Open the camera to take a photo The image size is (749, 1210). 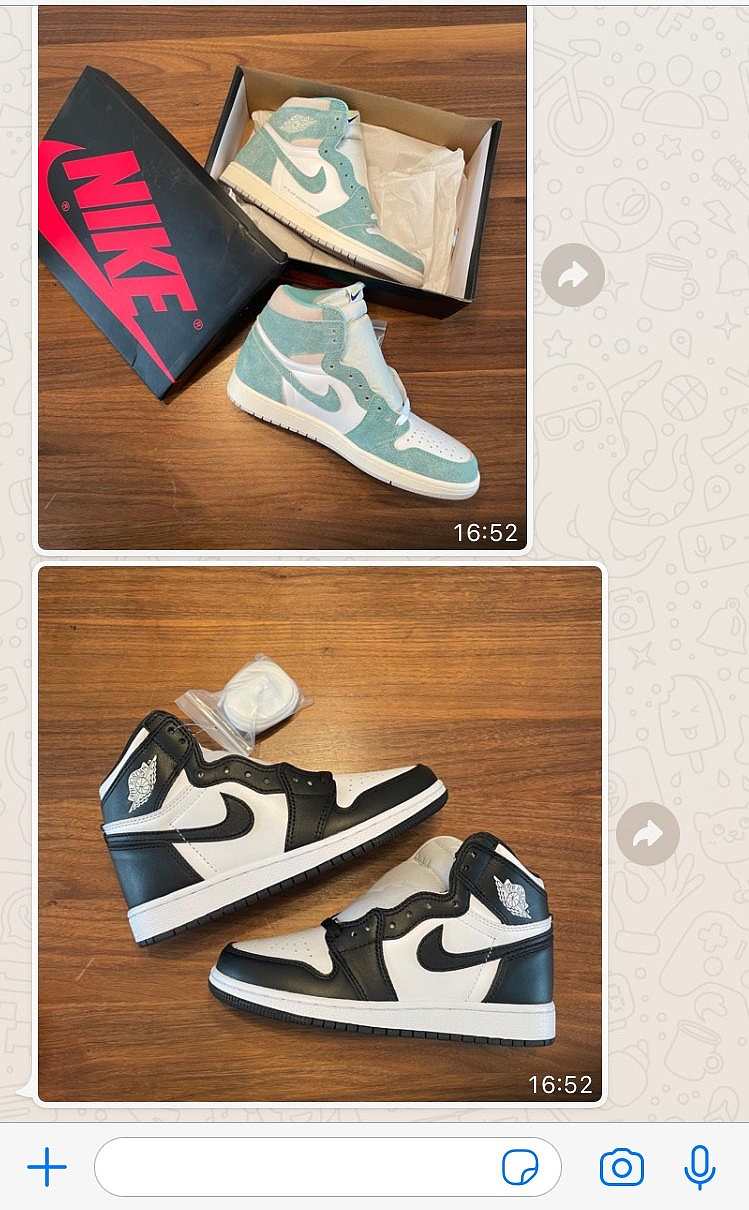(x=621, y=1167)
